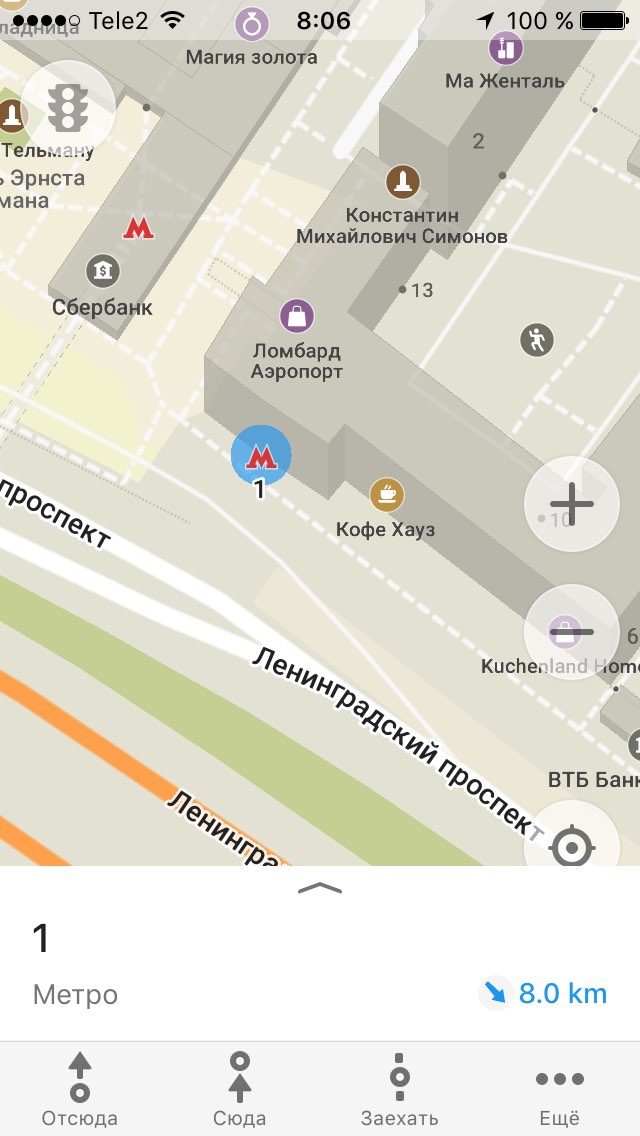Image resolution: width=640 pixels, height=1136 pixels.
Task: Select the Константин Михайлович Симонов monument marker
Action: point(403,181)
